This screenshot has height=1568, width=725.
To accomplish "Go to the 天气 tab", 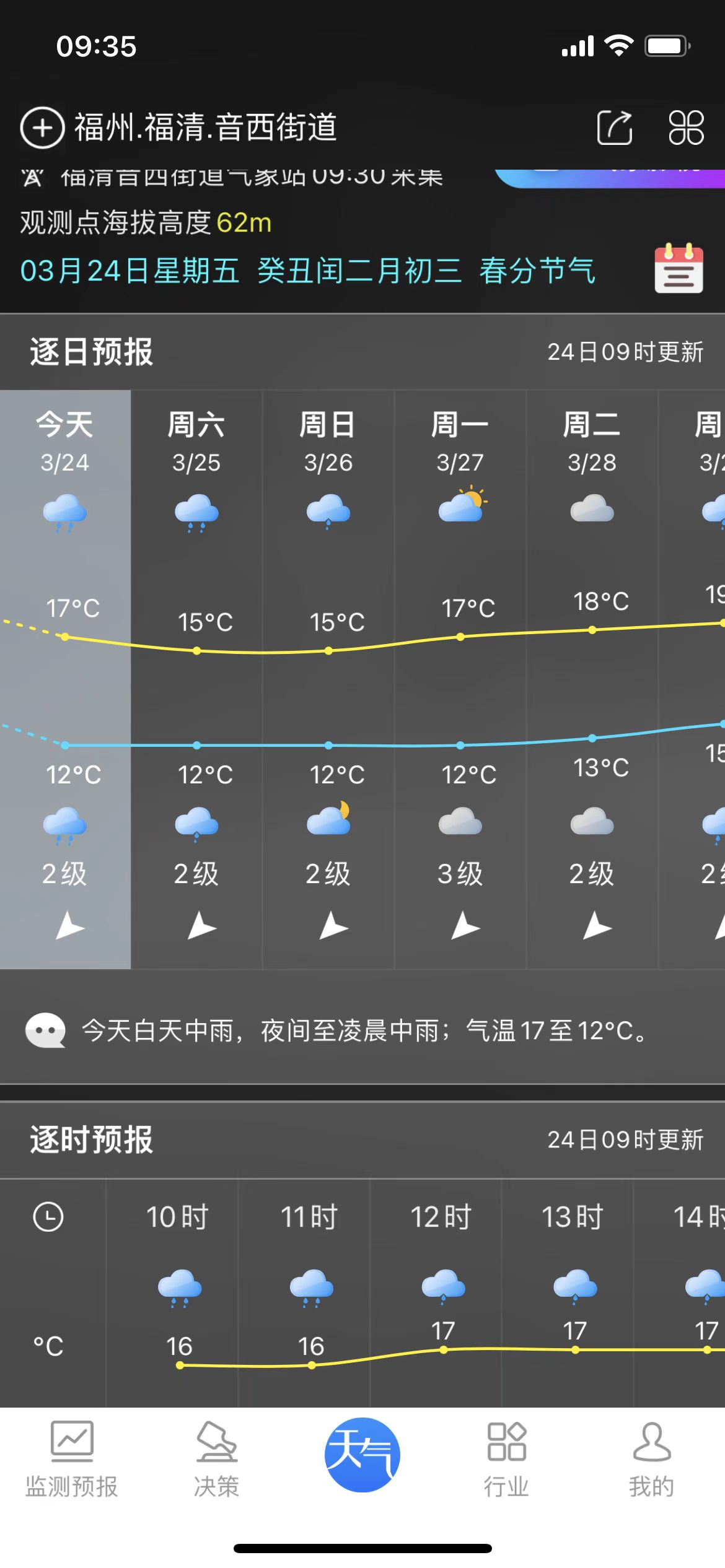I will (362, 1454).
